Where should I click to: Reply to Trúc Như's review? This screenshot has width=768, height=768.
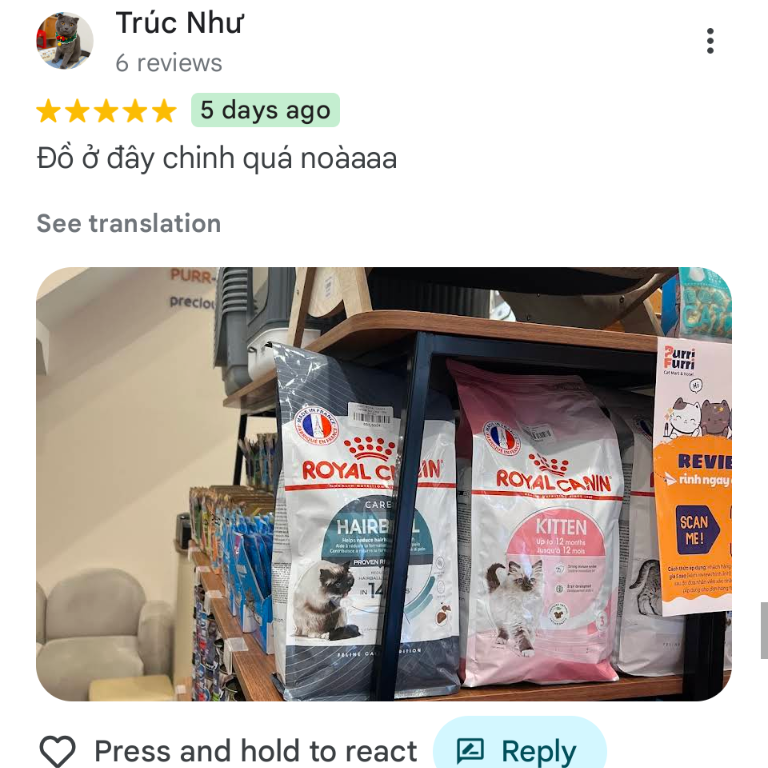click(x=519, y=749)
